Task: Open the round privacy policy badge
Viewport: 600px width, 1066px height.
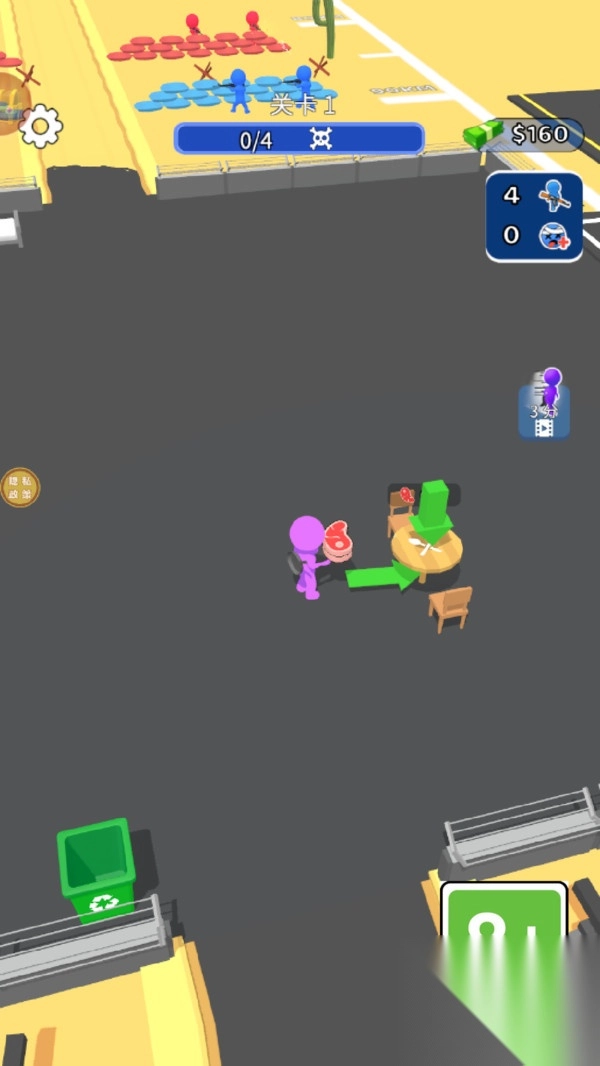Action: click(20, 487)
